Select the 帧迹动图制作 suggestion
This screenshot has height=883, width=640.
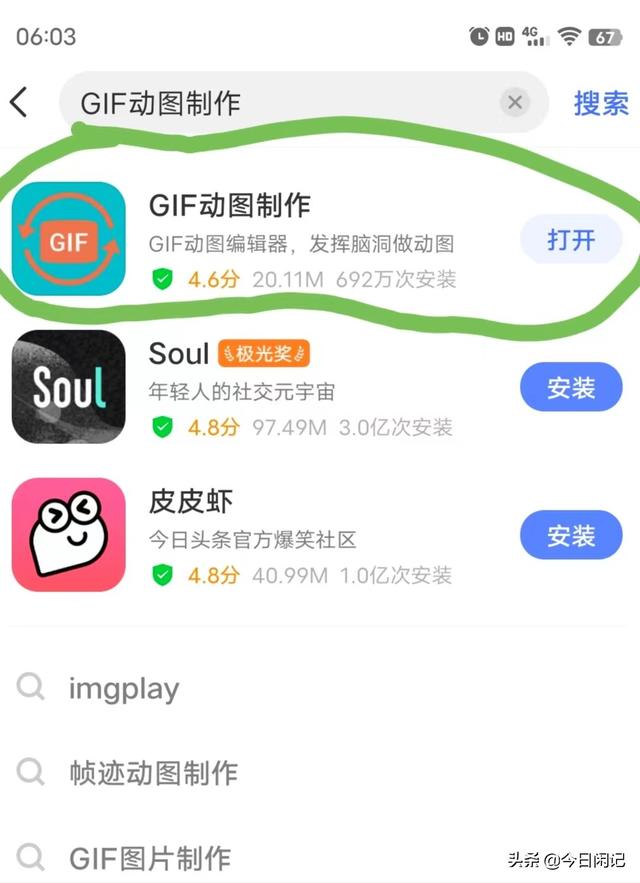[x=153, y=773]
